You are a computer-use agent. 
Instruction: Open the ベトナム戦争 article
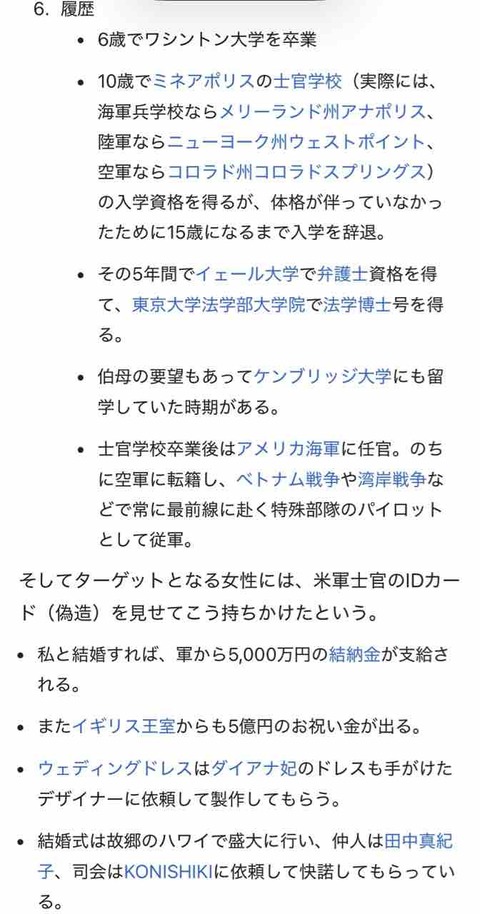tap(288, 479)
